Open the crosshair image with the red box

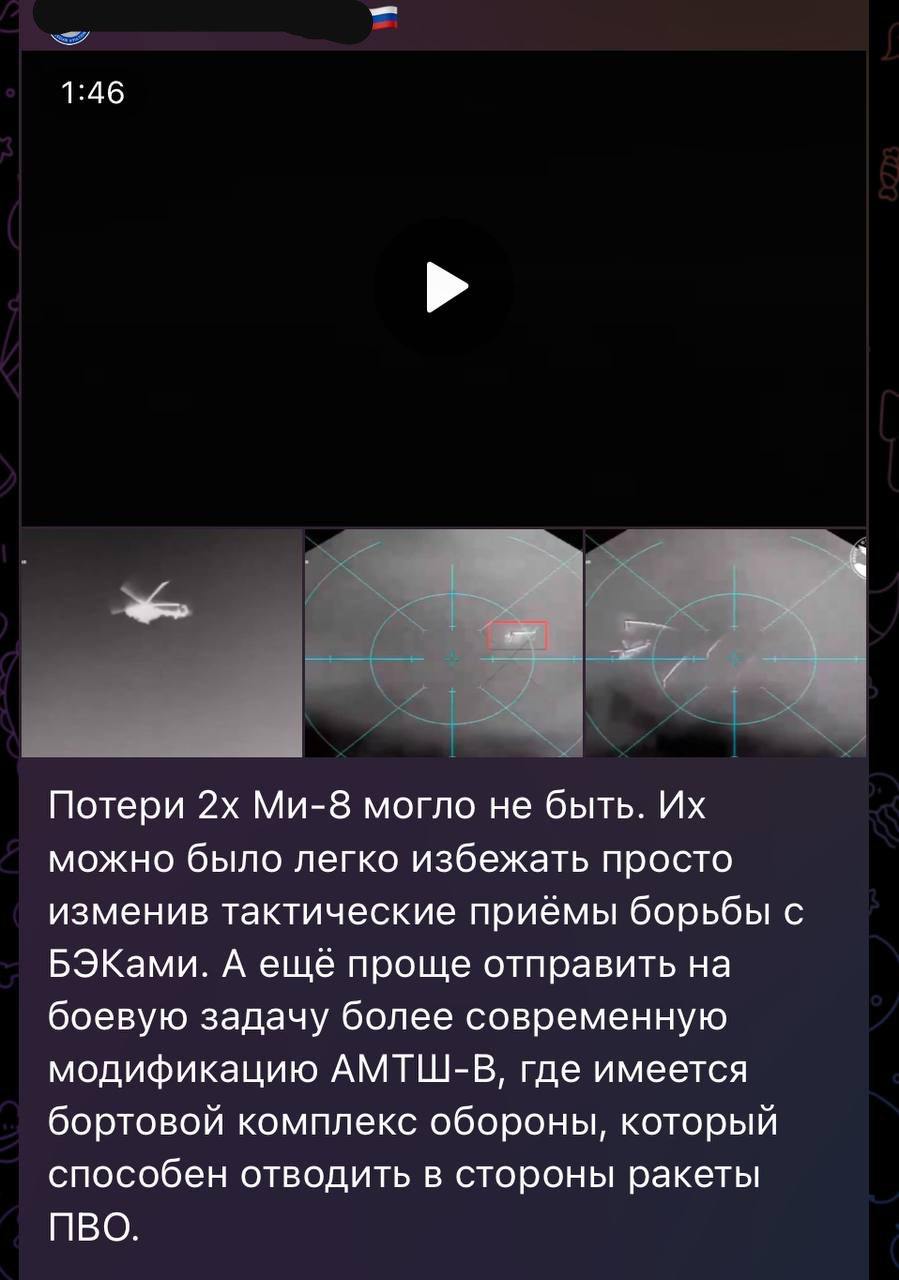(443, 643)
